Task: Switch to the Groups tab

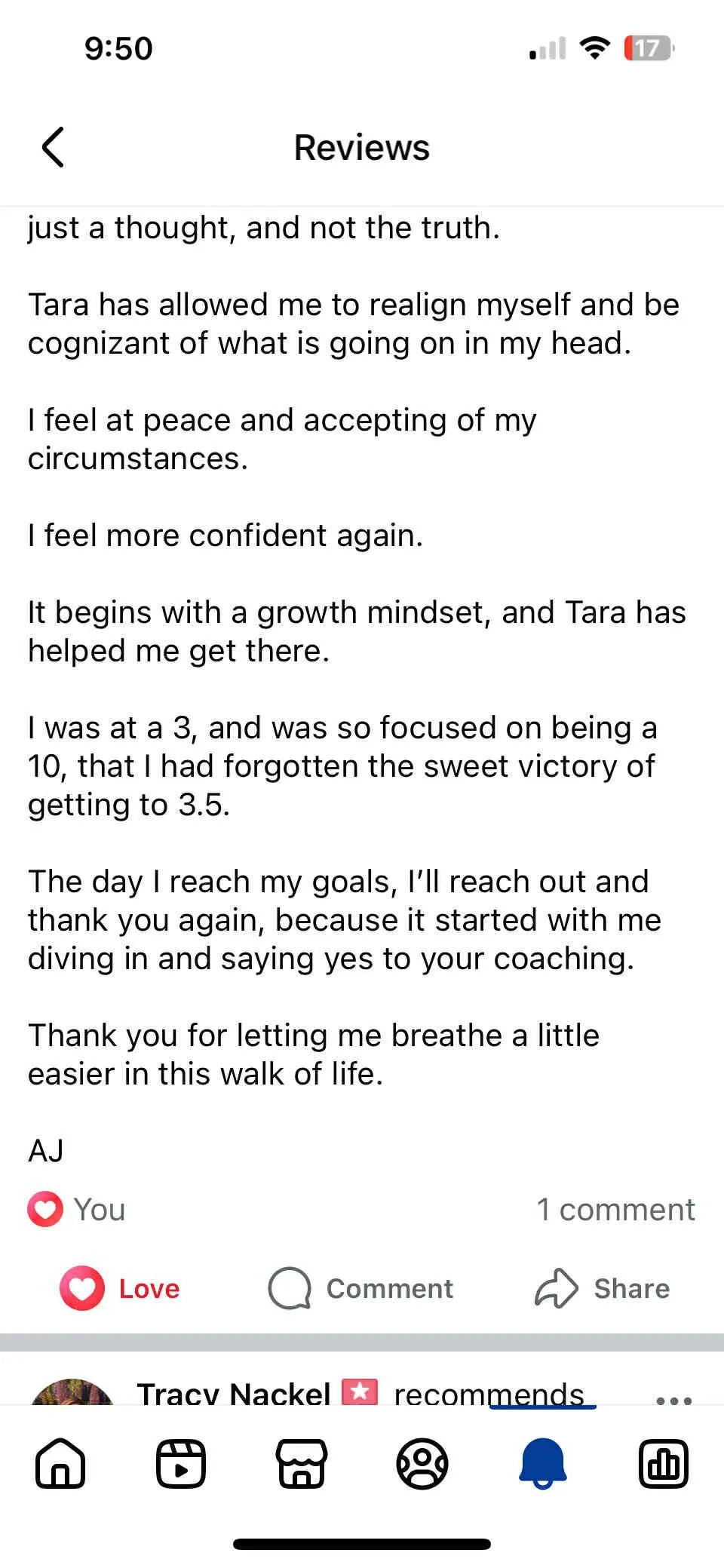Action: coord(422,1464)
